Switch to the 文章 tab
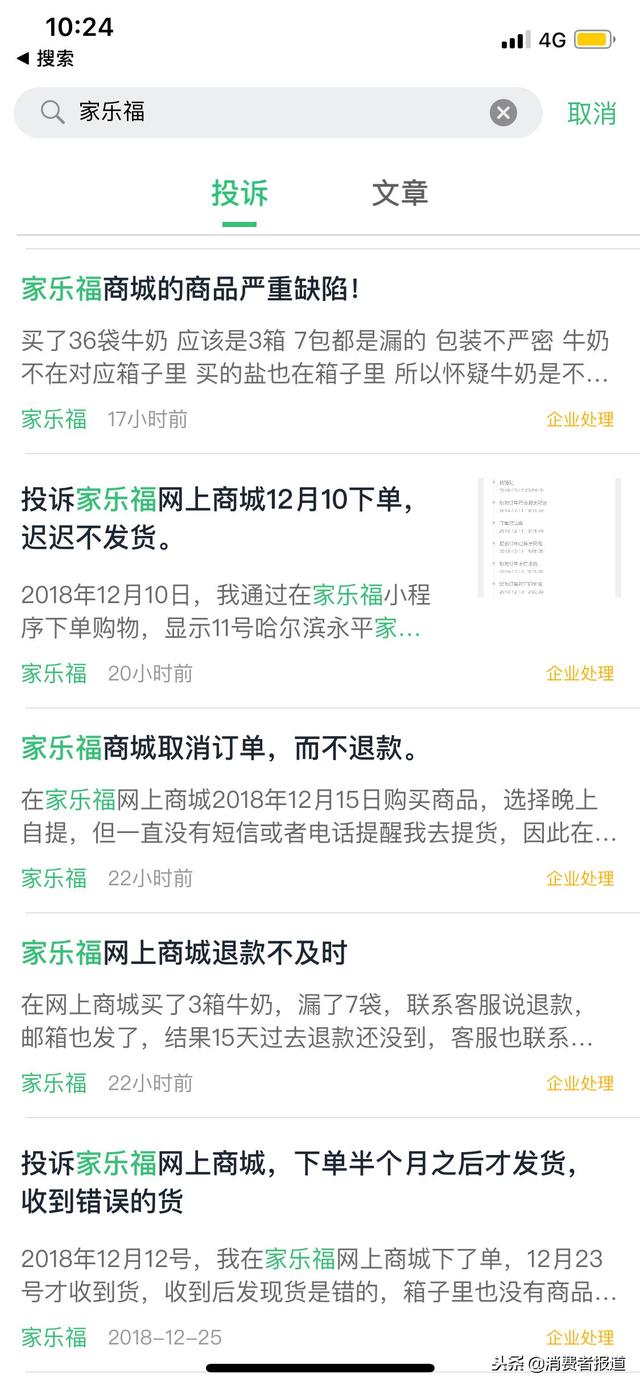640x1386 pixels. tap(400, 192)
